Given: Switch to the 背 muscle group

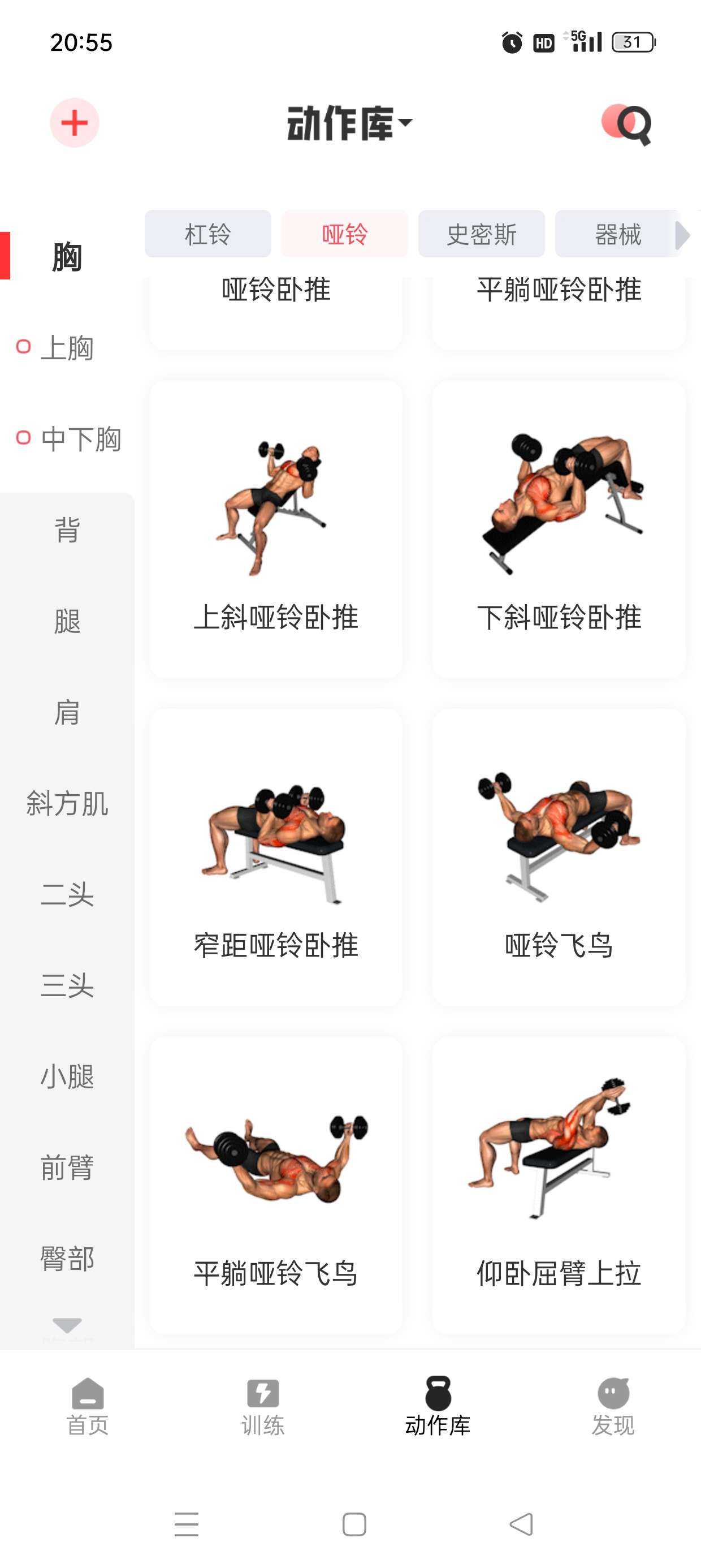Looking at the screenshot, I should [67, 529].
